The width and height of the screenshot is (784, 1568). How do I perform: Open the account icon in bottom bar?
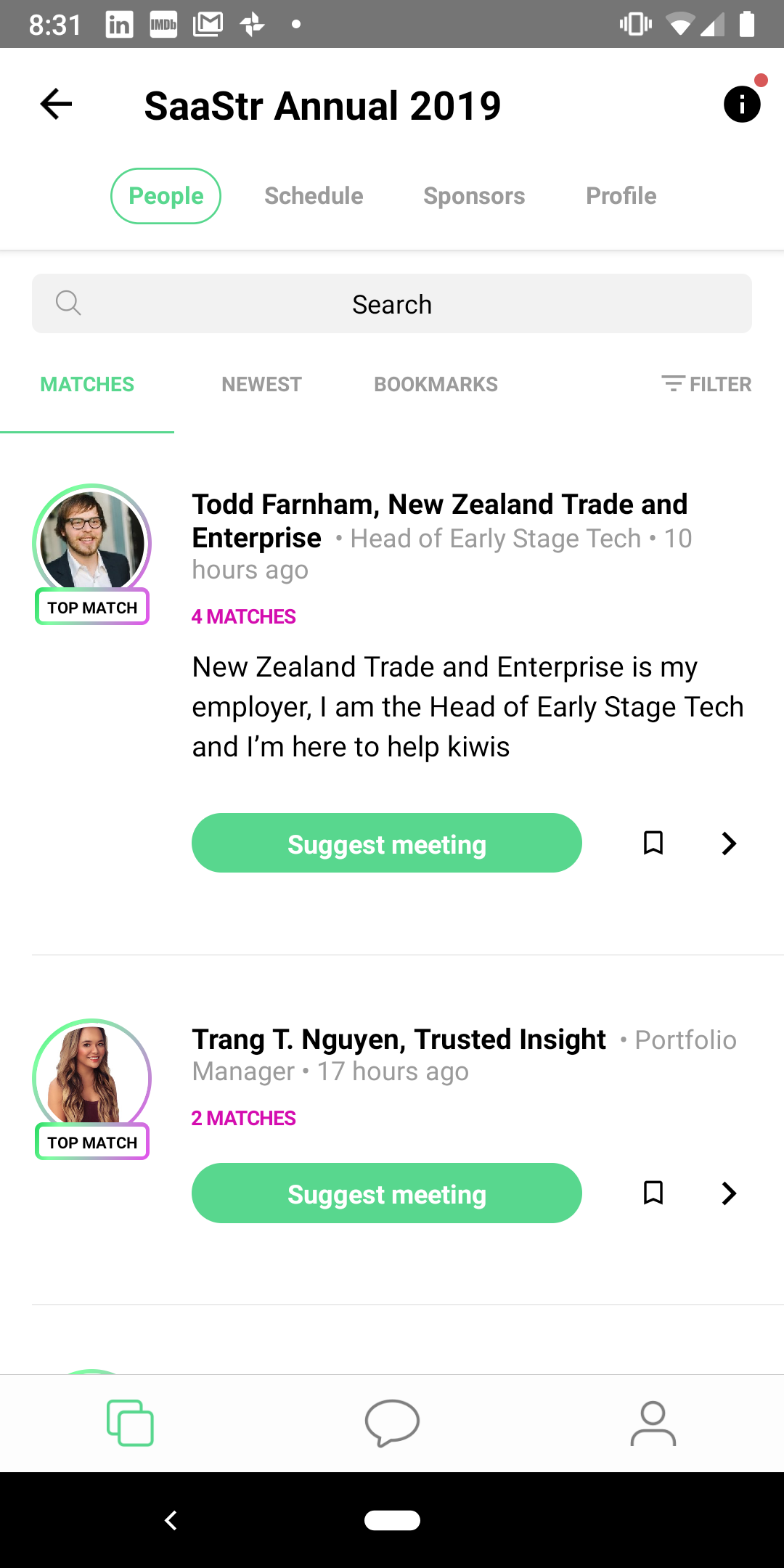(x=653, y=1423)
